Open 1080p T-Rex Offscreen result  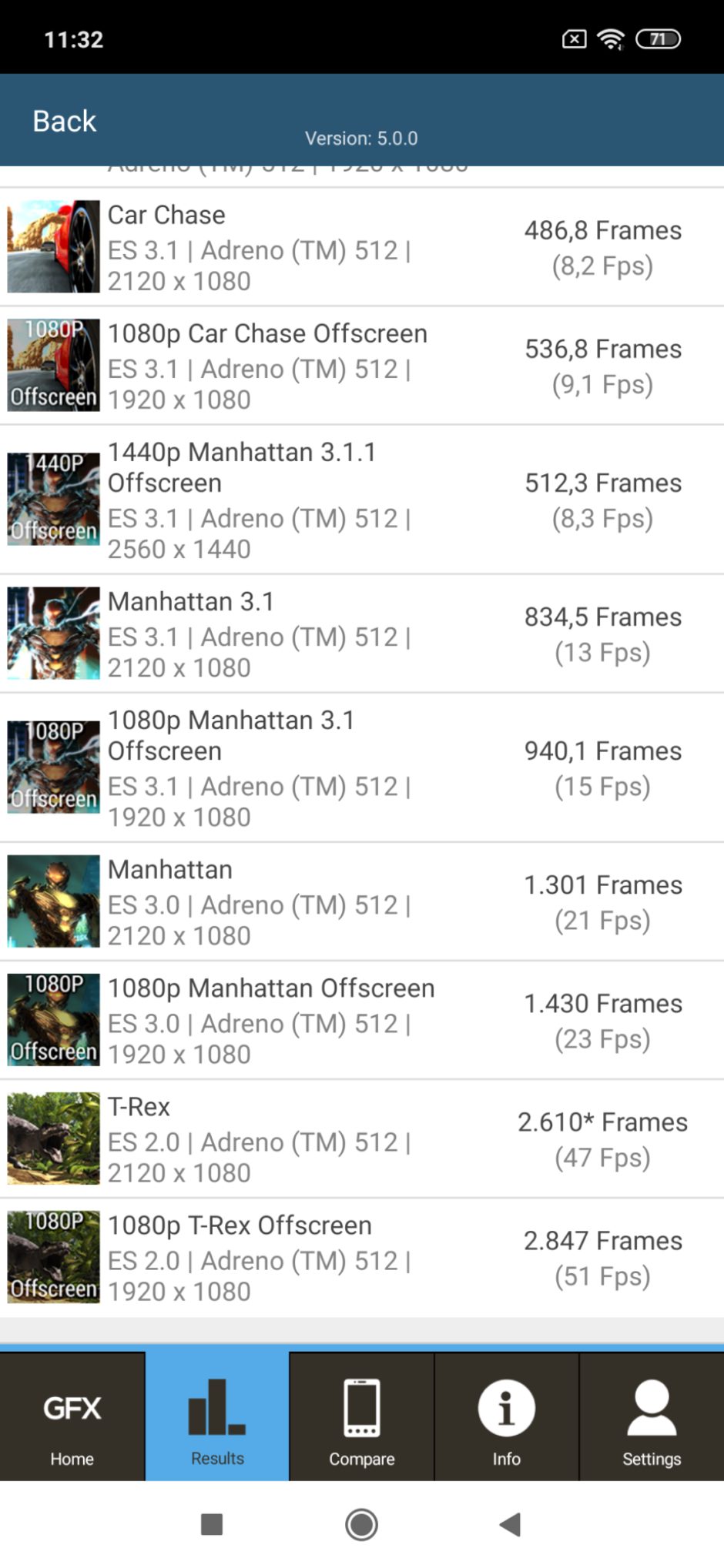[x=362, y=1257]
